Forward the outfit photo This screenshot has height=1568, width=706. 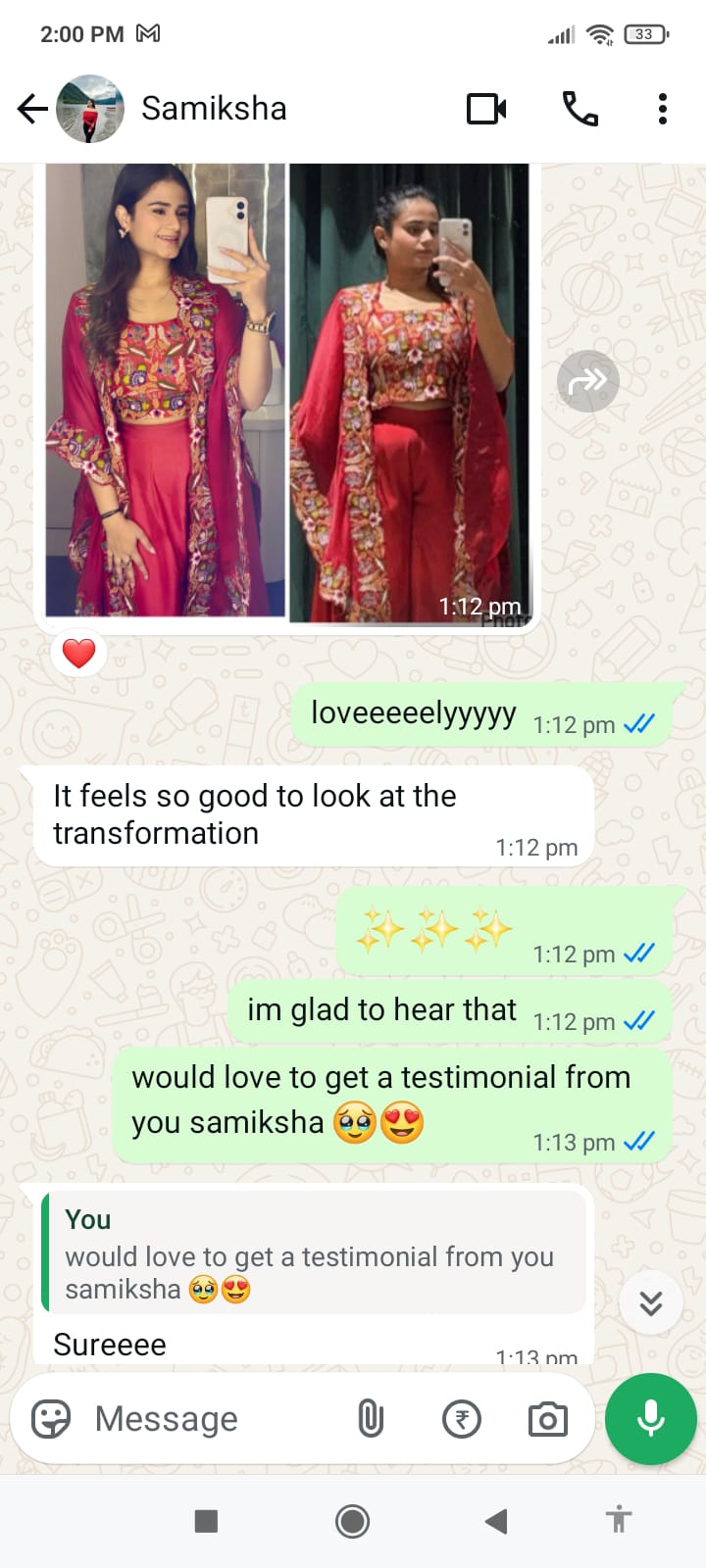[588, 380]
